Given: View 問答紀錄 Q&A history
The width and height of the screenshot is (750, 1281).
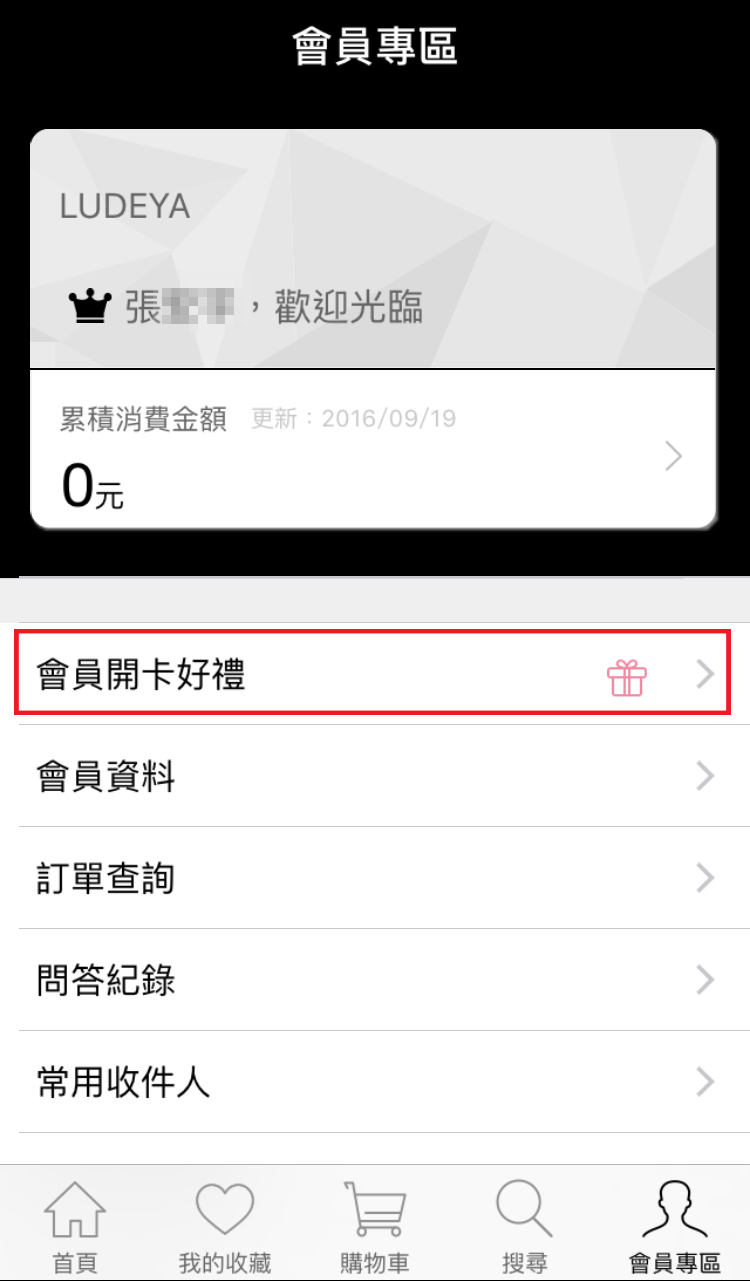Looking at the screenshot, I should click(x=372, y=980).
